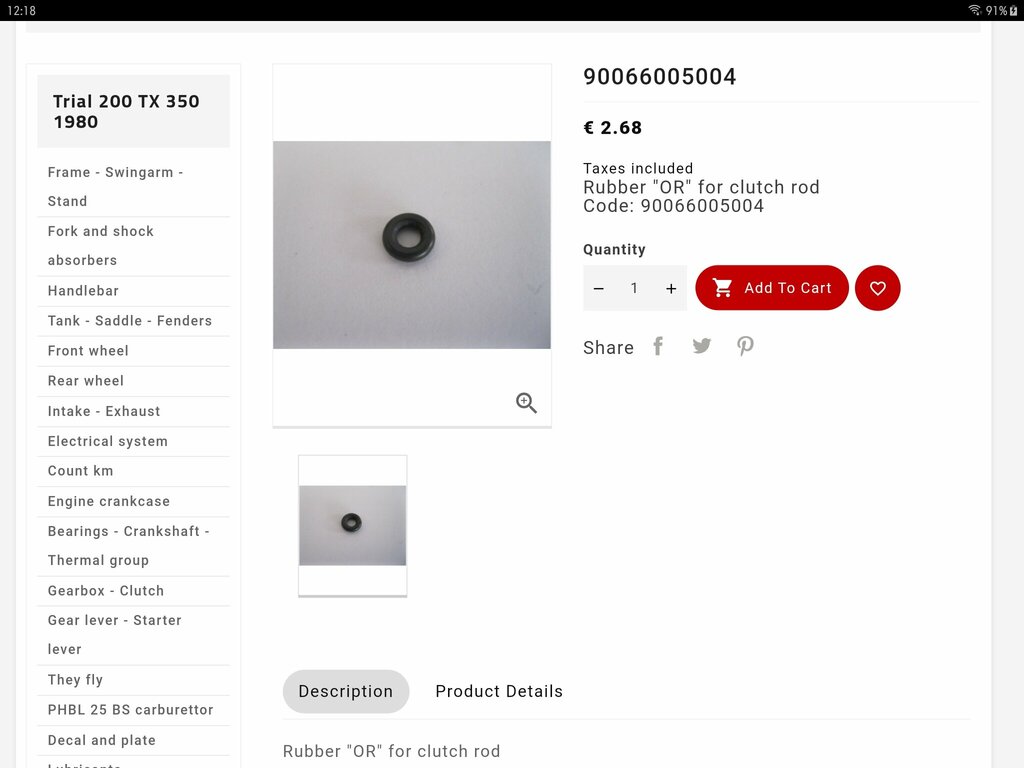
Task: Browse the Front wheel parts category
Action: 88,351
